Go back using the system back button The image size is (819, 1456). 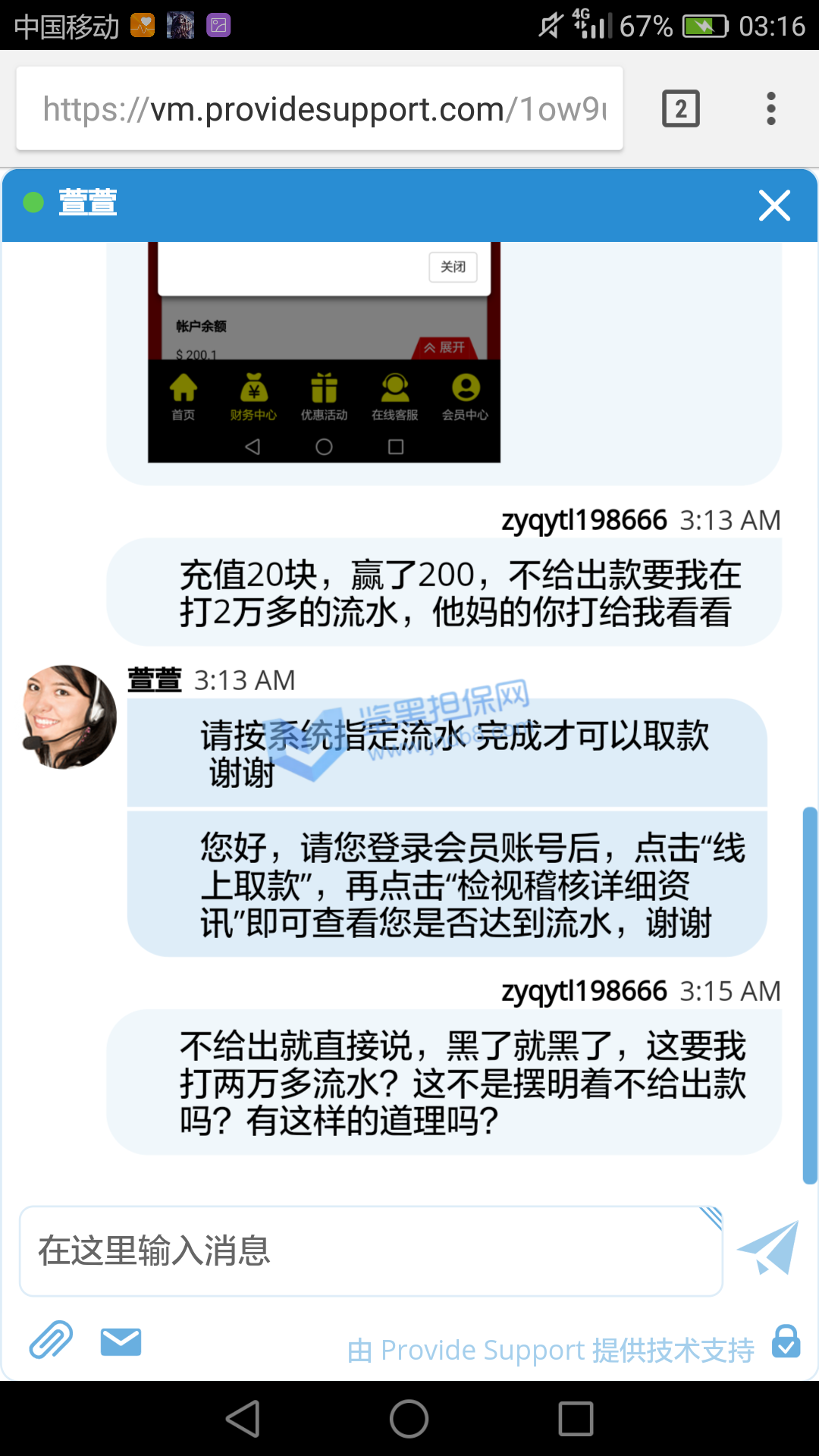pyautogui.click(x=243, y=1419)
